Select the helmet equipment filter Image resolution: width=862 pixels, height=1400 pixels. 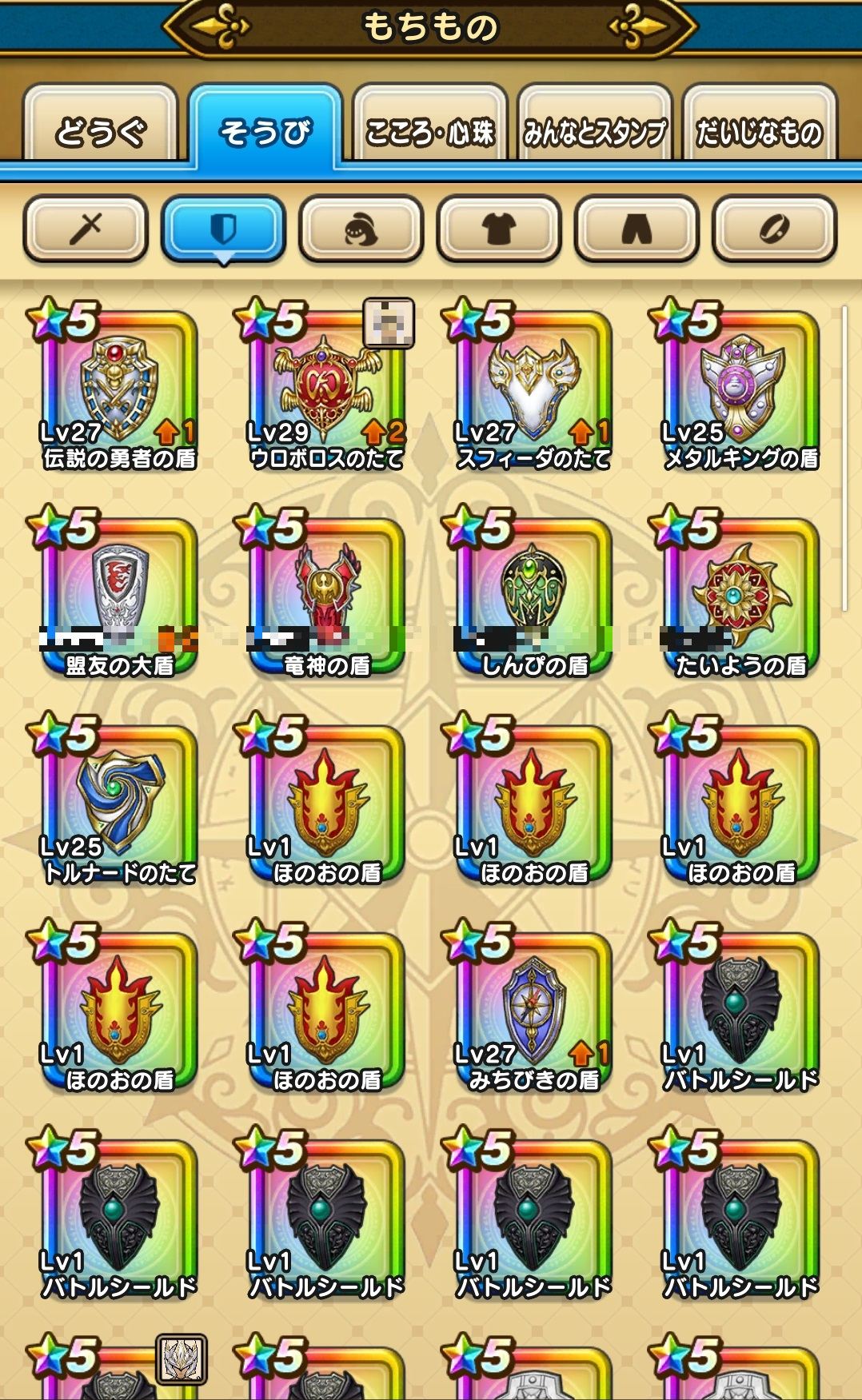pyautogui.click(x=361, y=230)
